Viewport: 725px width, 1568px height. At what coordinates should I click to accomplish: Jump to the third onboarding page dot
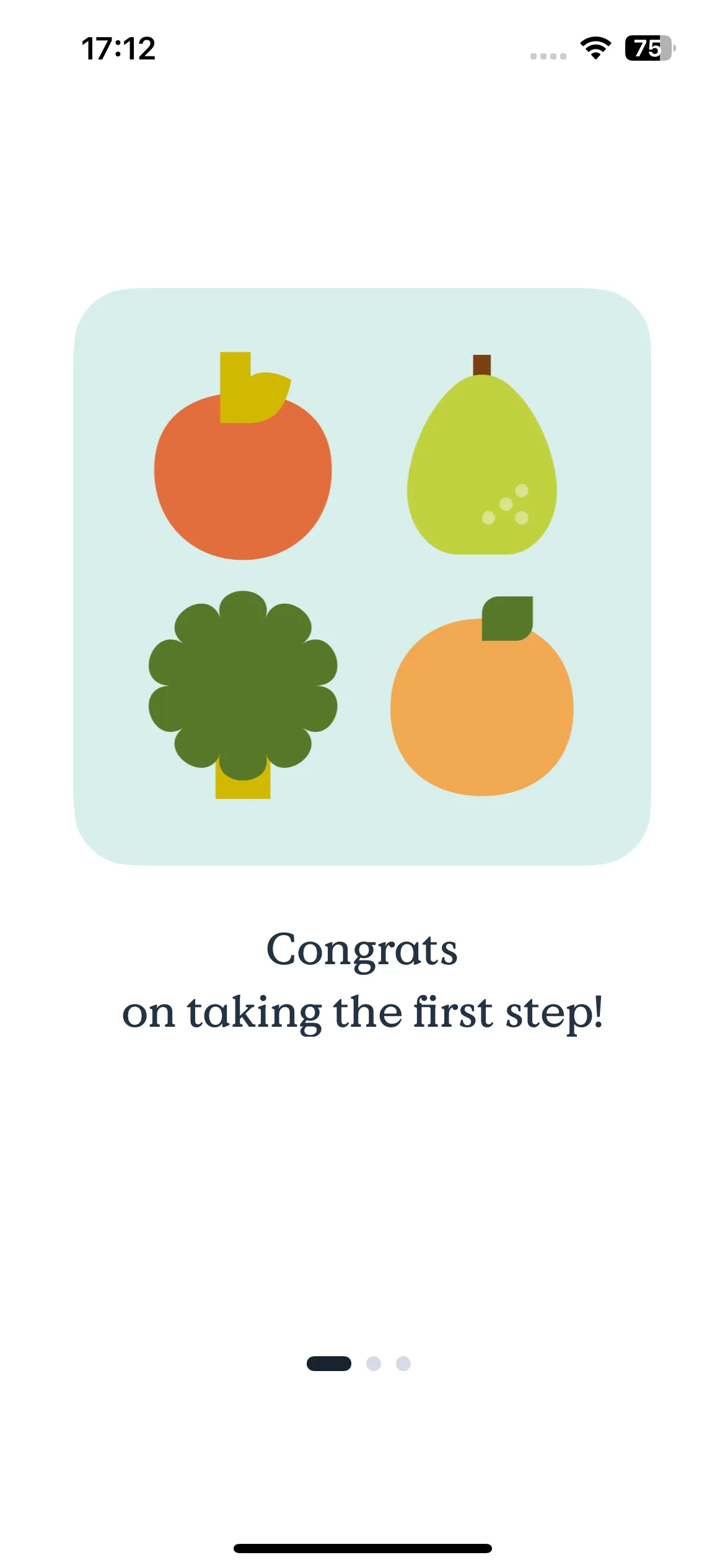pos(403,1364)
